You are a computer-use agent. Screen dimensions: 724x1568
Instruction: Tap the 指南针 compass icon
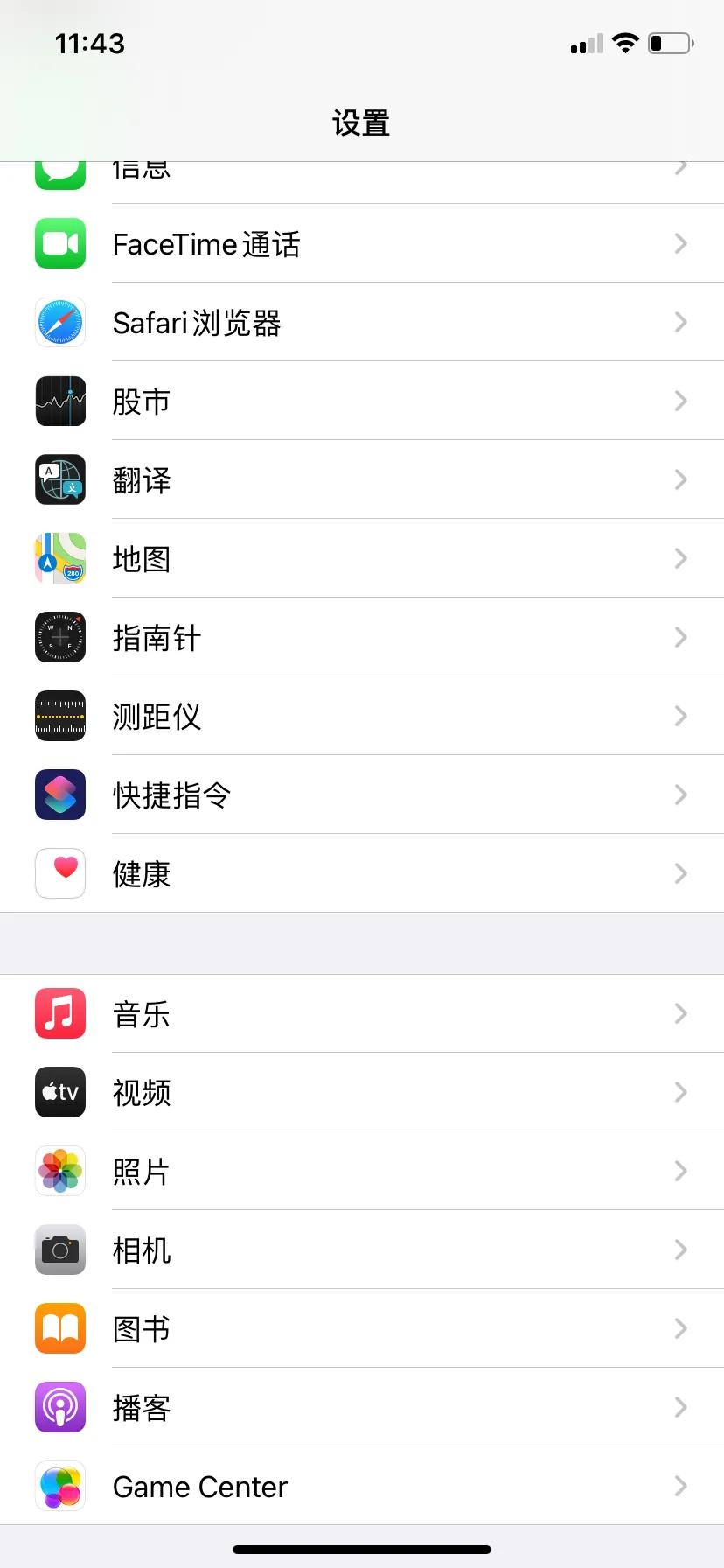[x=59, y=637]
